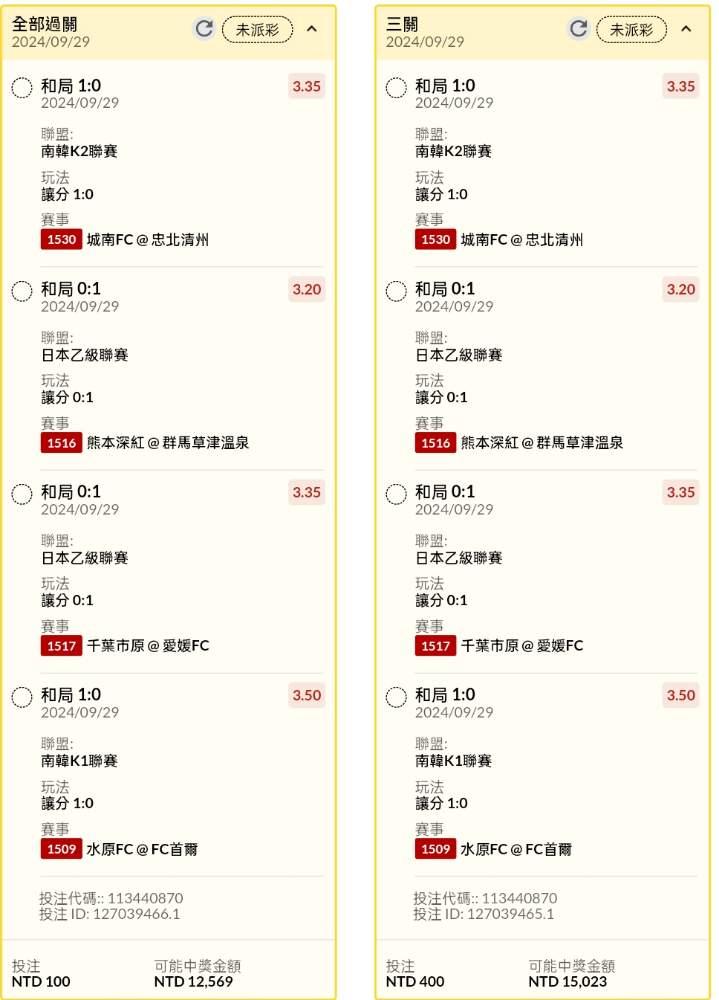Refresh the 三關 bet slip
719x1000 pixels.
tap(578, 29)
